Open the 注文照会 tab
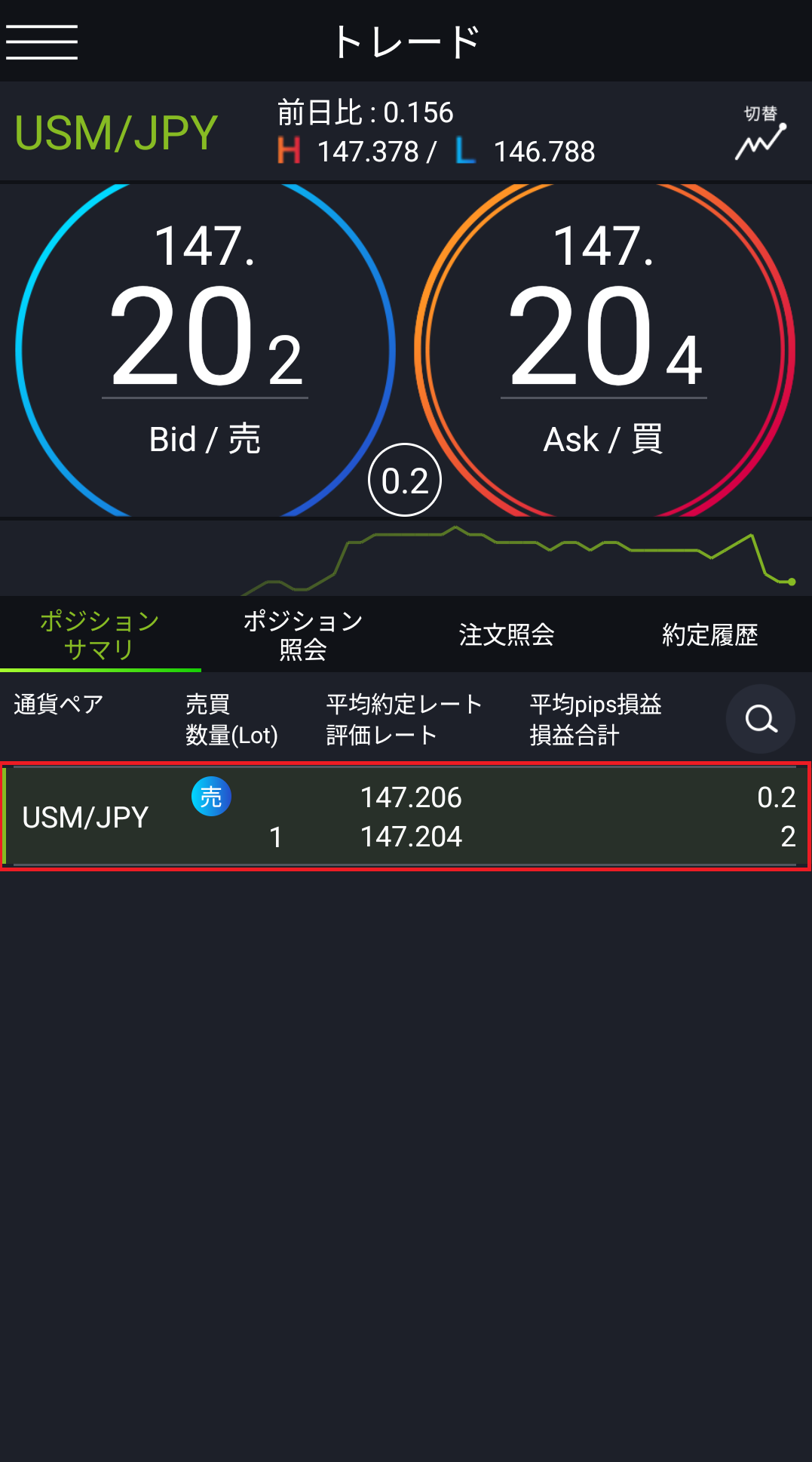The width and height of the screenshot is (812, 1462). point(506,634)
